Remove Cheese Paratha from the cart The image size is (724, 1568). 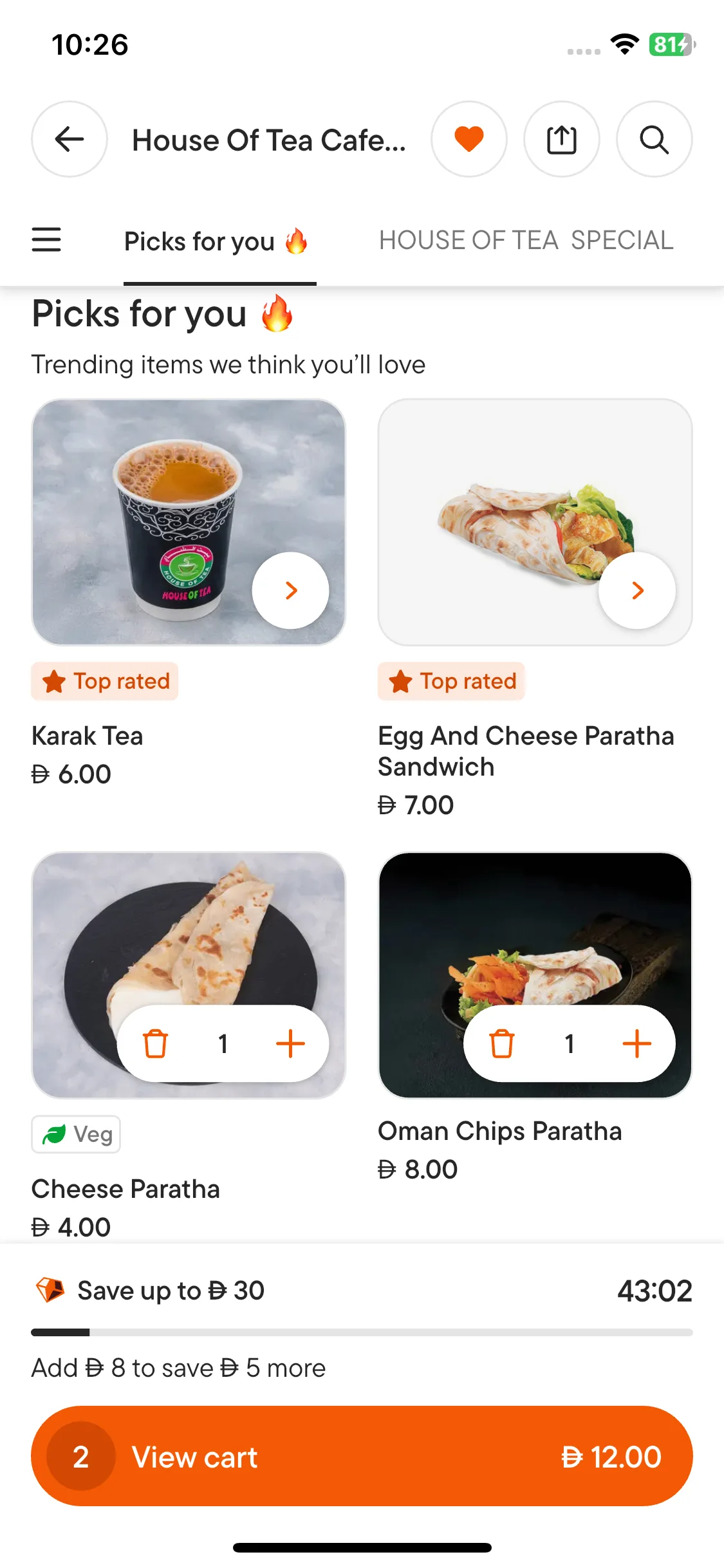pos(155,1043)
